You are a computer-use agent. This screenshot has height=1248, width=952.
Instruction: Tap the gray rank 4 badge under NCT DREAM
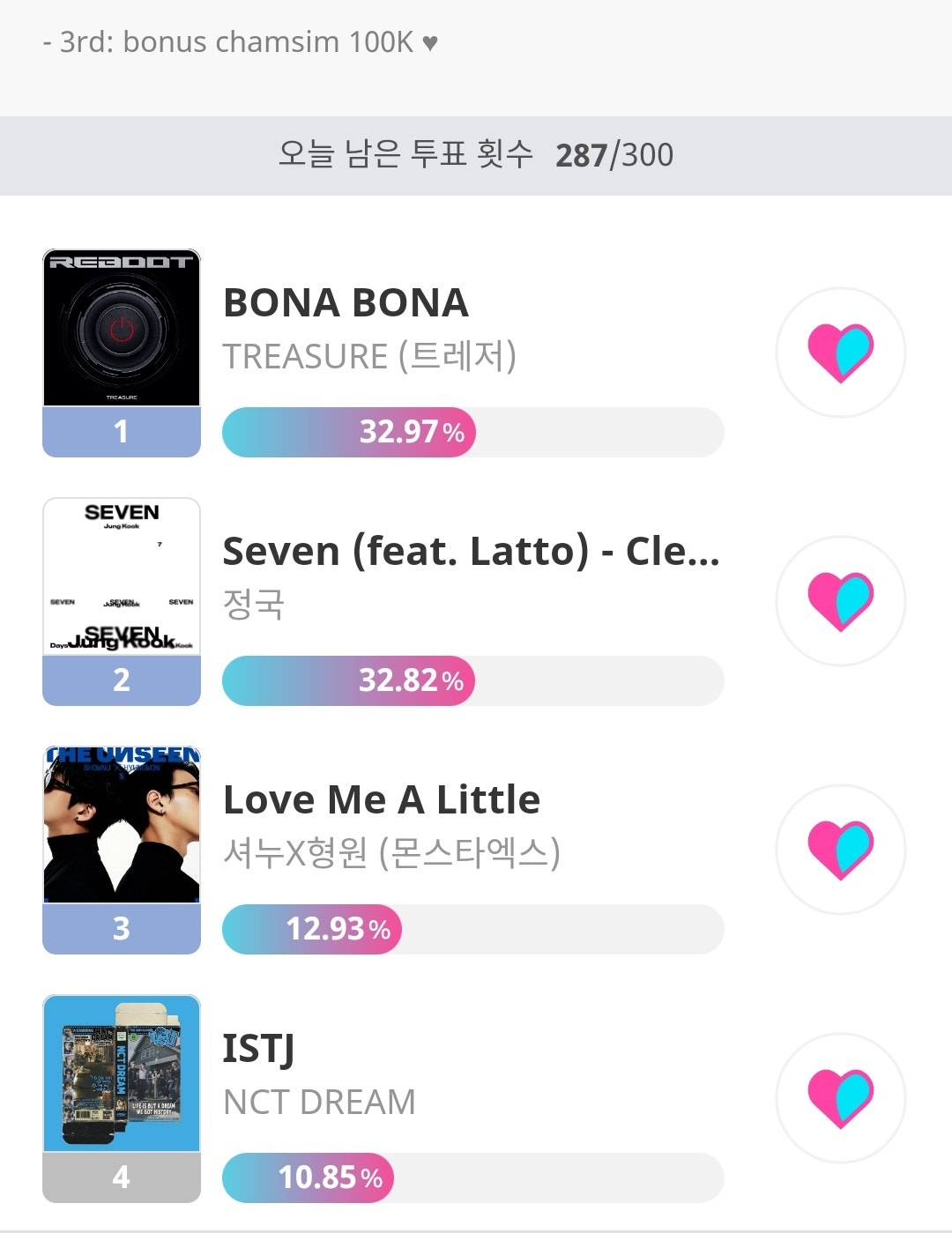121,1176
